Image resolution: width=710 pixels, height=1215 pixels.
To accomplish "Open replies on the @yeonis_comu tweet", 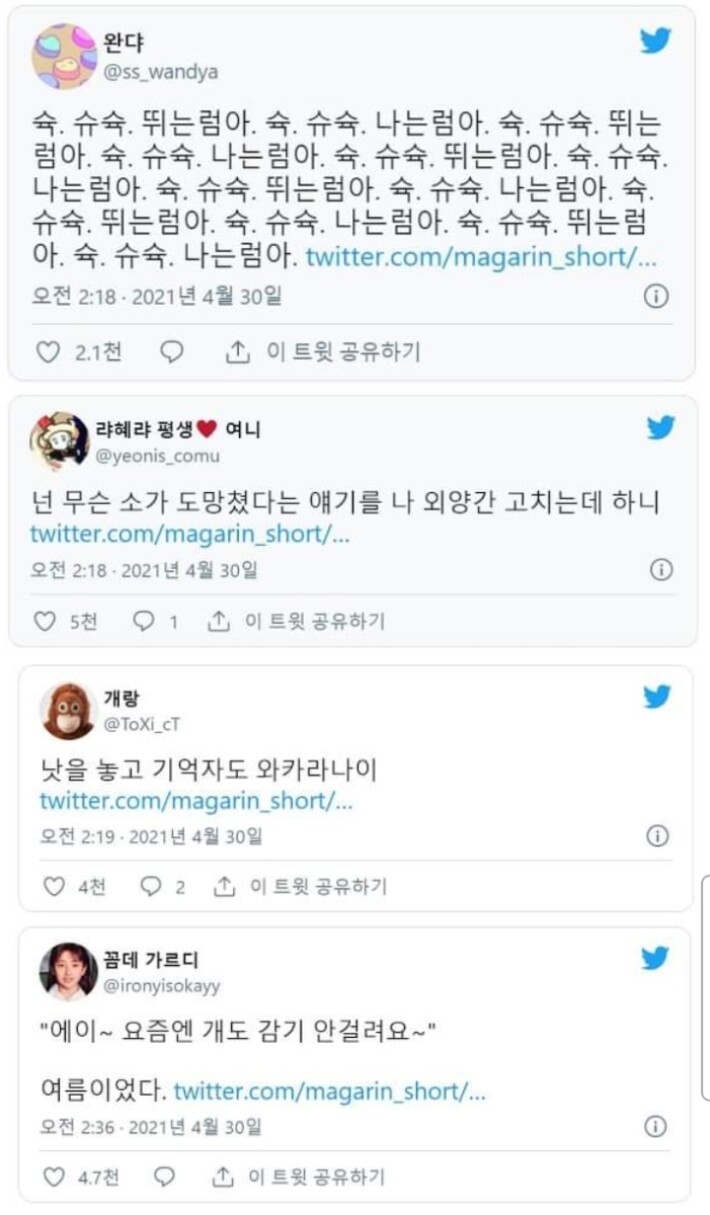I will (x=145, y=621).
